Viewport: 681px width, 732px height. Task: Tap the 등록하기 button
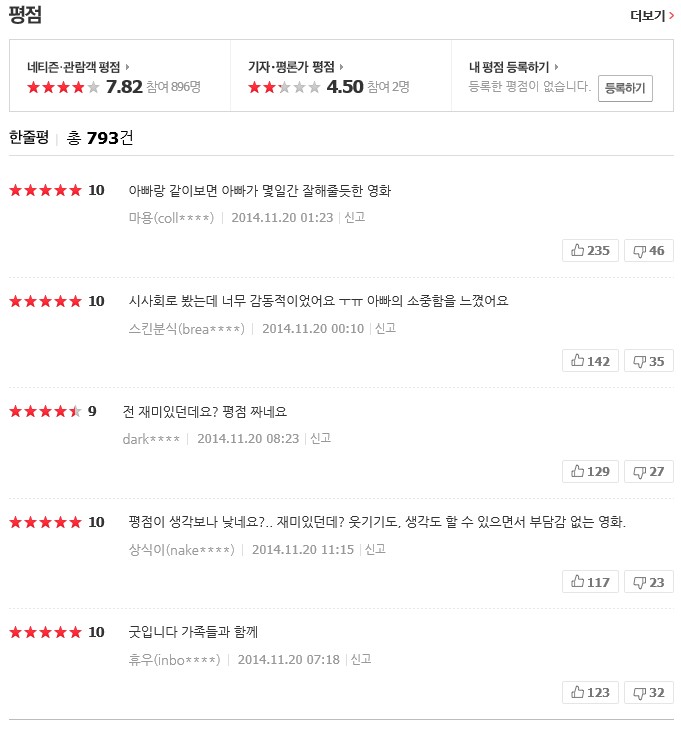tap(625, 88)
